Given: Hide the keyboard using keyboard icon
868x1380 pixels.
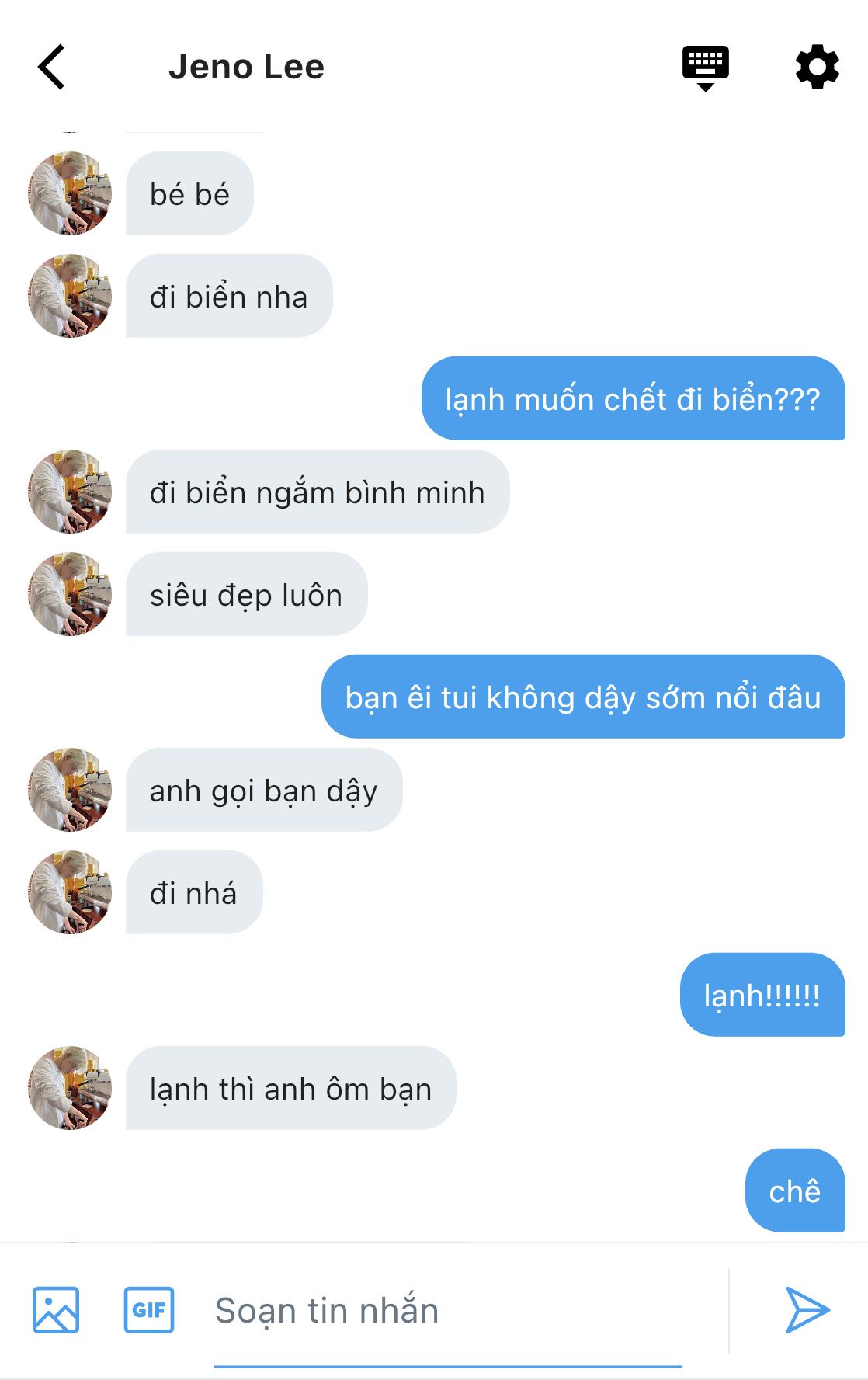Looking at the screenshot, I should pos(705,67).
